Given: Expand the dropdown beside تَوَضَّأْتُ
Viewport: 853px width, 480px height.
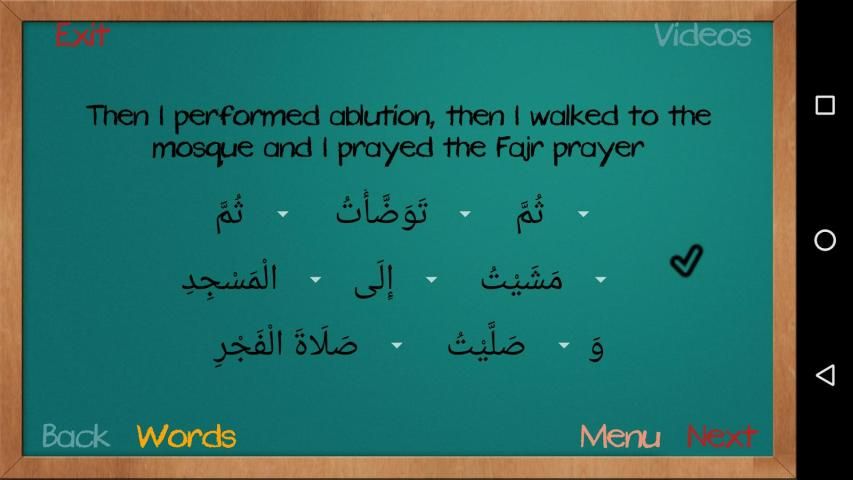Looking at the screenshot, I should (464, 214).
